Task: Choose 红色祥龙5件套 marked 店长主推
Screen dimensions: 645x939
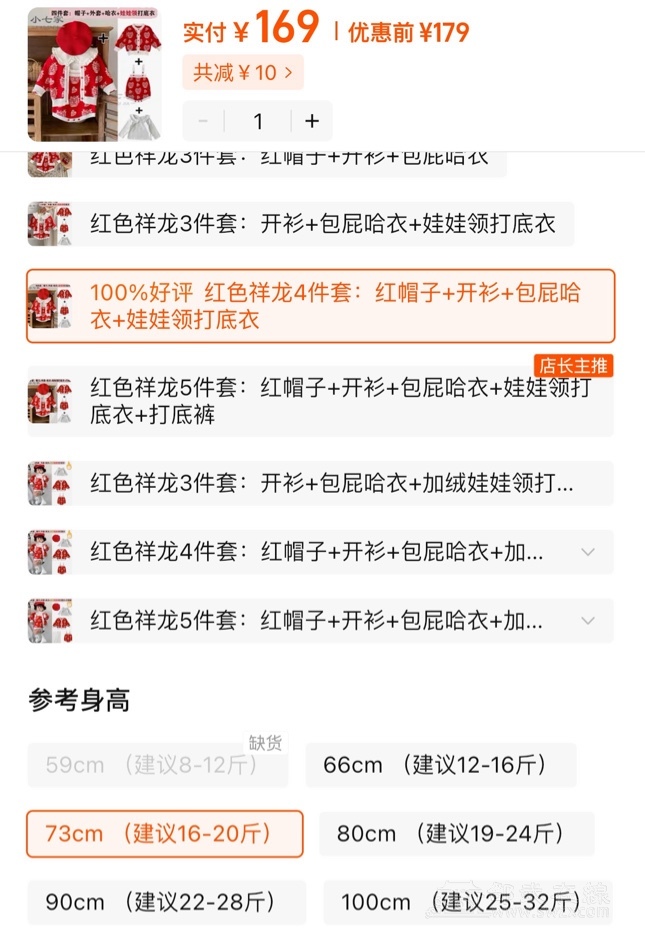Action: point(320,400)
